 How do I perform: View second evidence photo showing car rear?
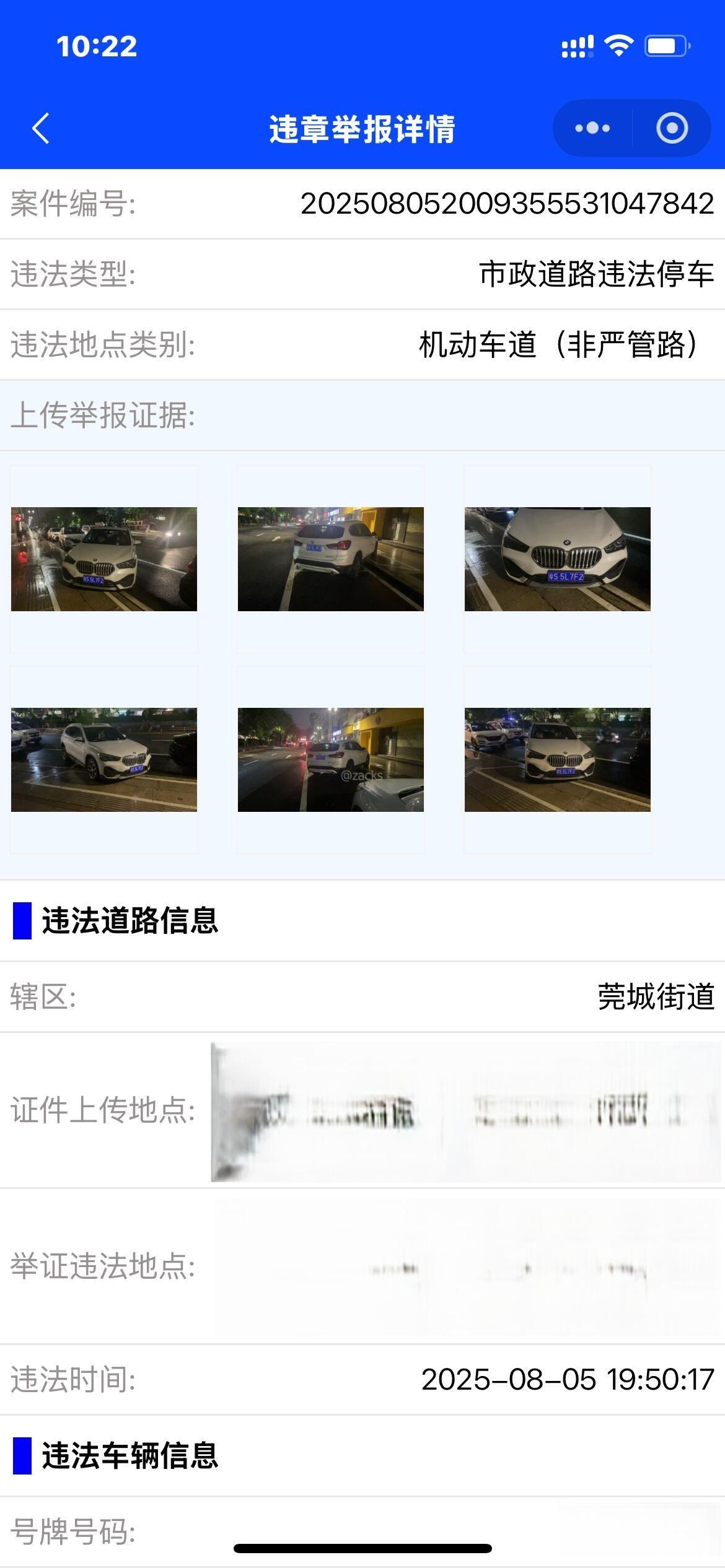(x=331, y=559)
